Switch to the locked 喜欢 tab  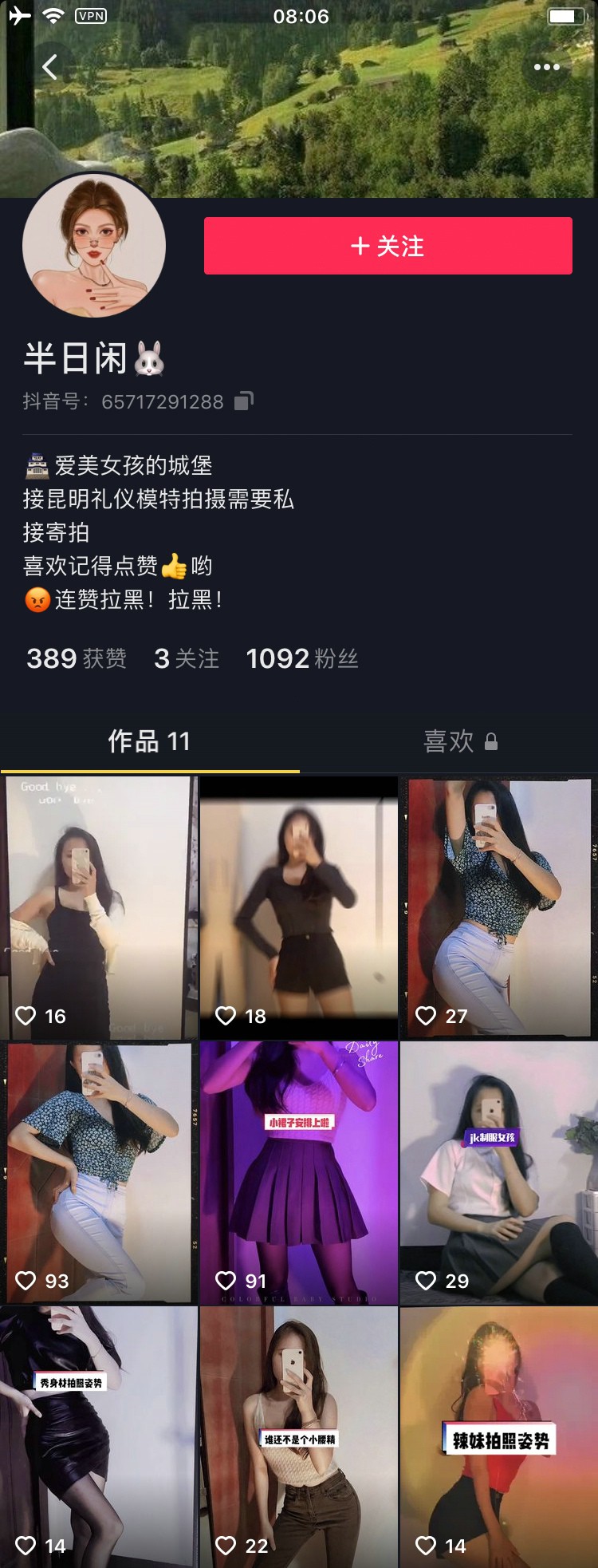click(460, 741)
